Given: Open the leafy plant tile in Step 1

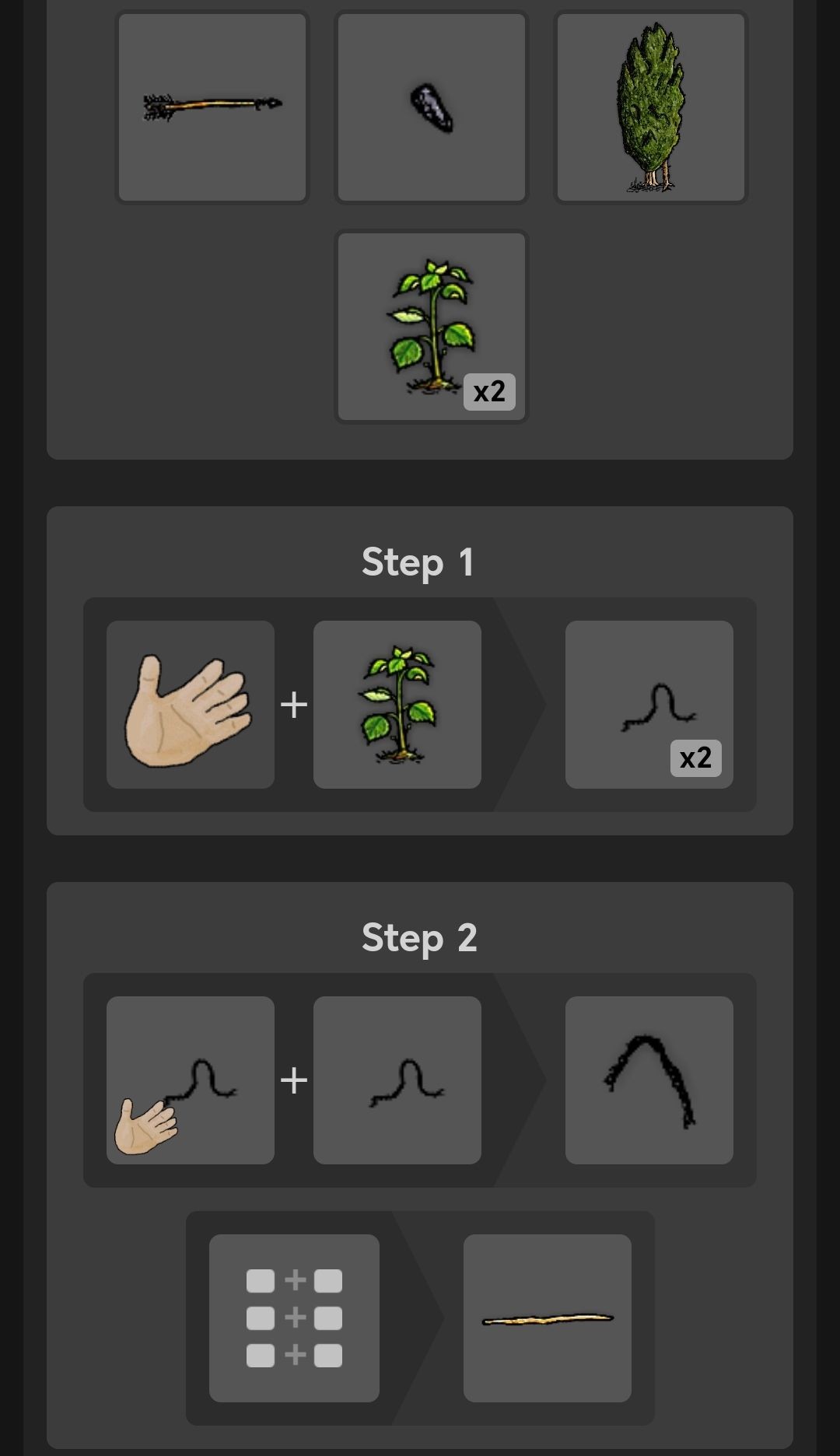Looking at the screenshot, I should point(397,705).
